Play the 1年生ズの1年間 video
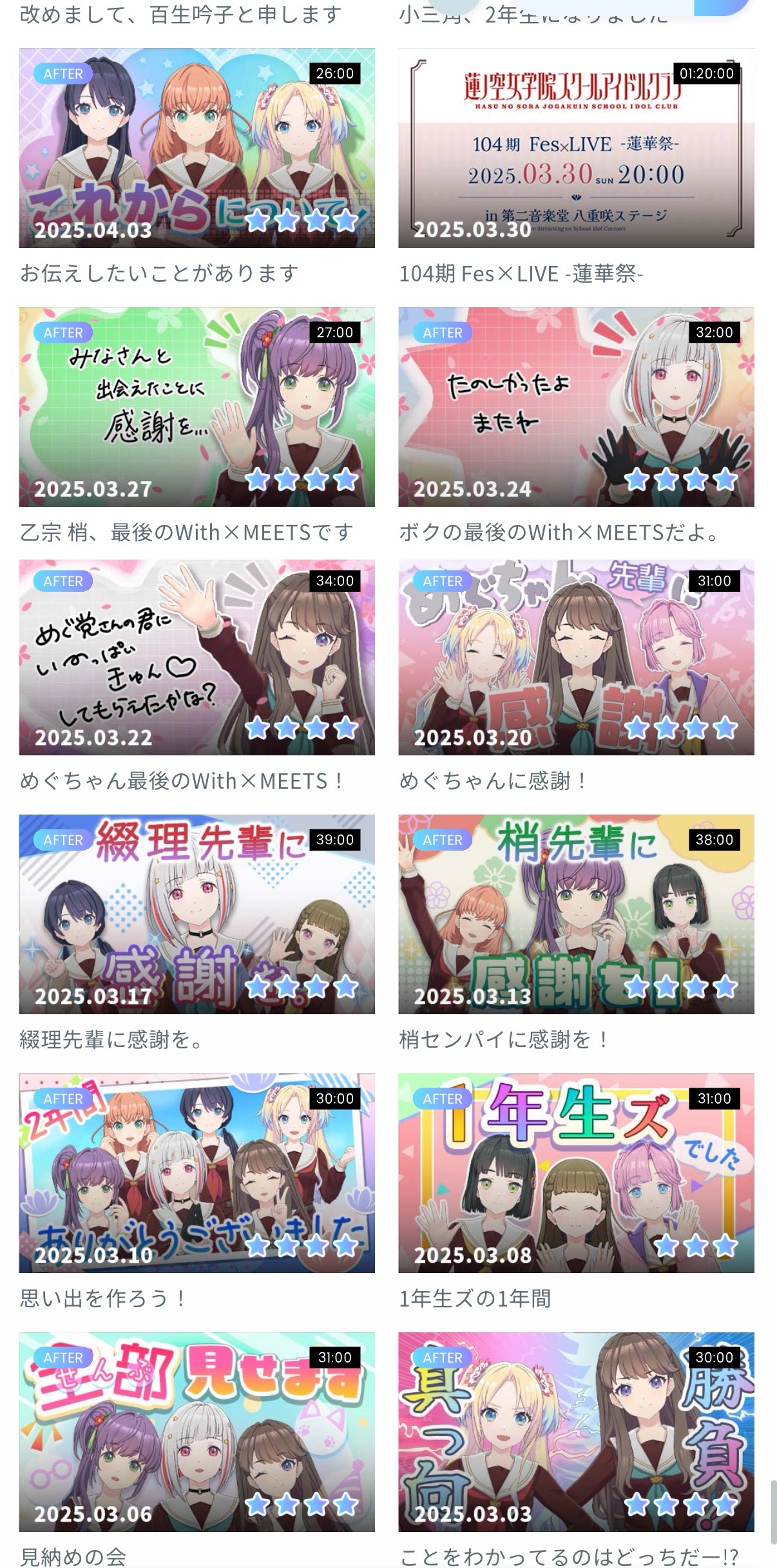Screen dimensions: 777x1568 tap(576, 1173)
